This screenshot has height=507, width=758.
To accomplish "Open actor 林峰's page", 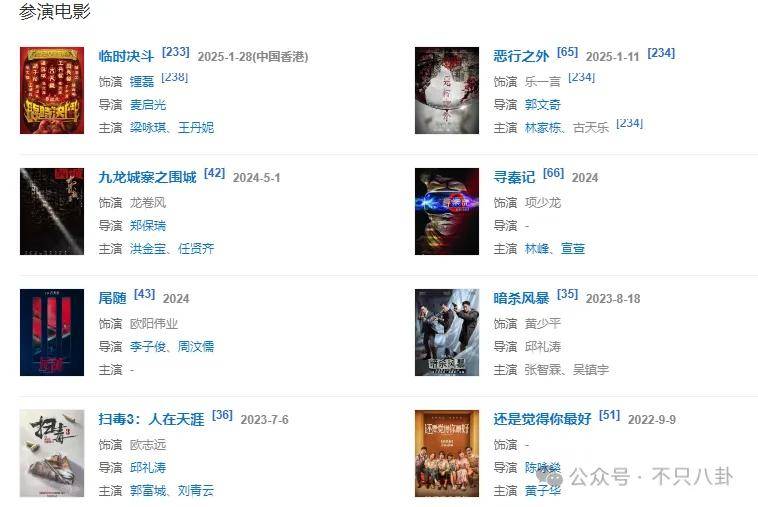I will click(537, 249).
